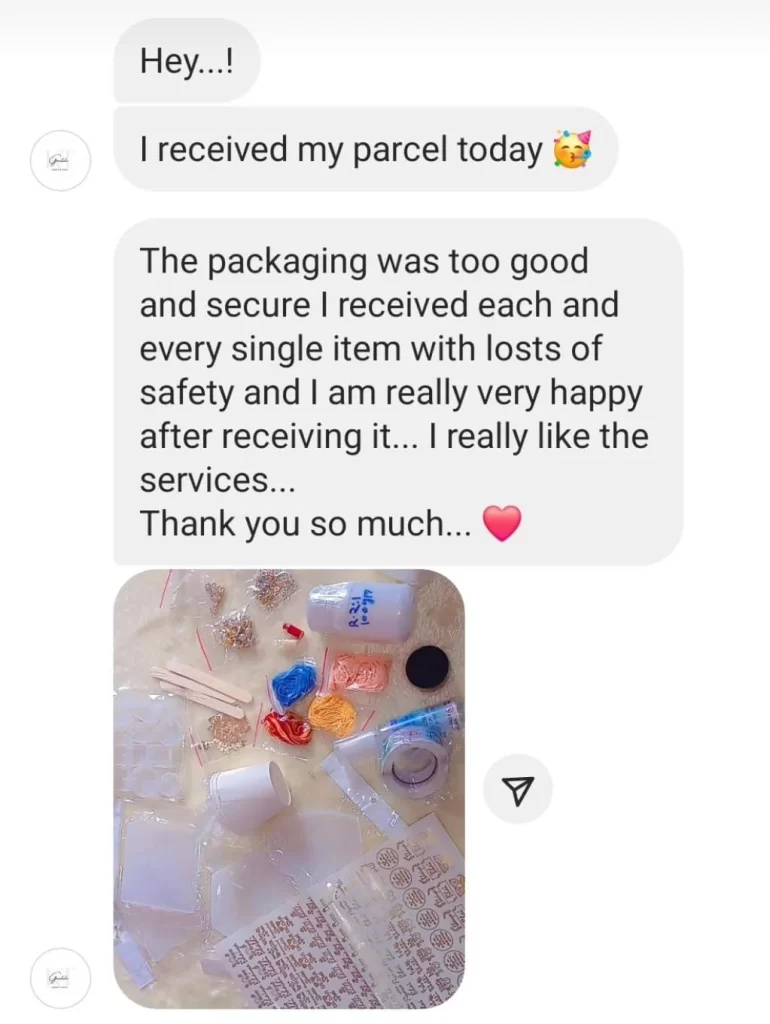Image resolution: width=770 pixels, height=1024 pixels.
Task: Open the received parcel photo
Action: (x=289, y=788)
